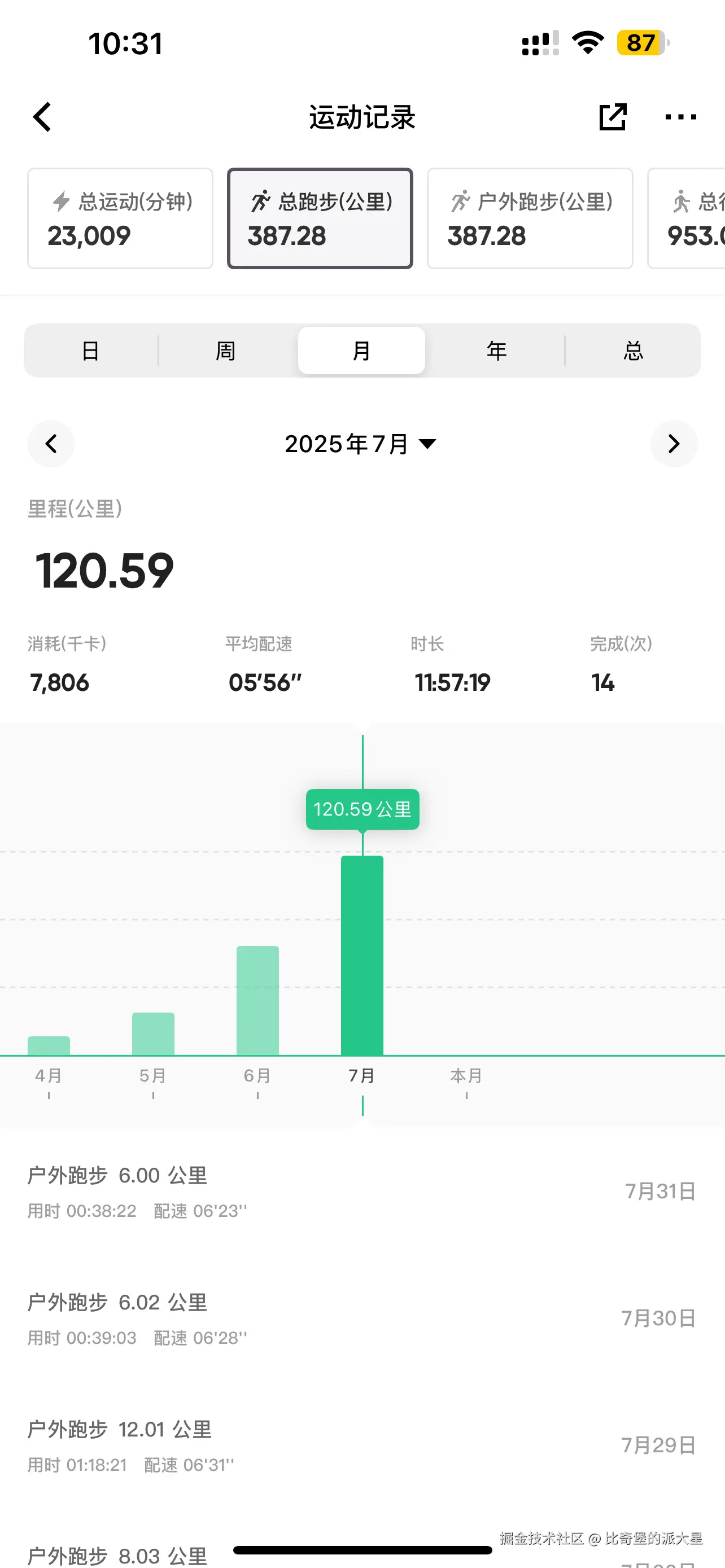Switch the chart to 周 view
This screenshot has width=725, height=1568.
click(x=225, y=350)
